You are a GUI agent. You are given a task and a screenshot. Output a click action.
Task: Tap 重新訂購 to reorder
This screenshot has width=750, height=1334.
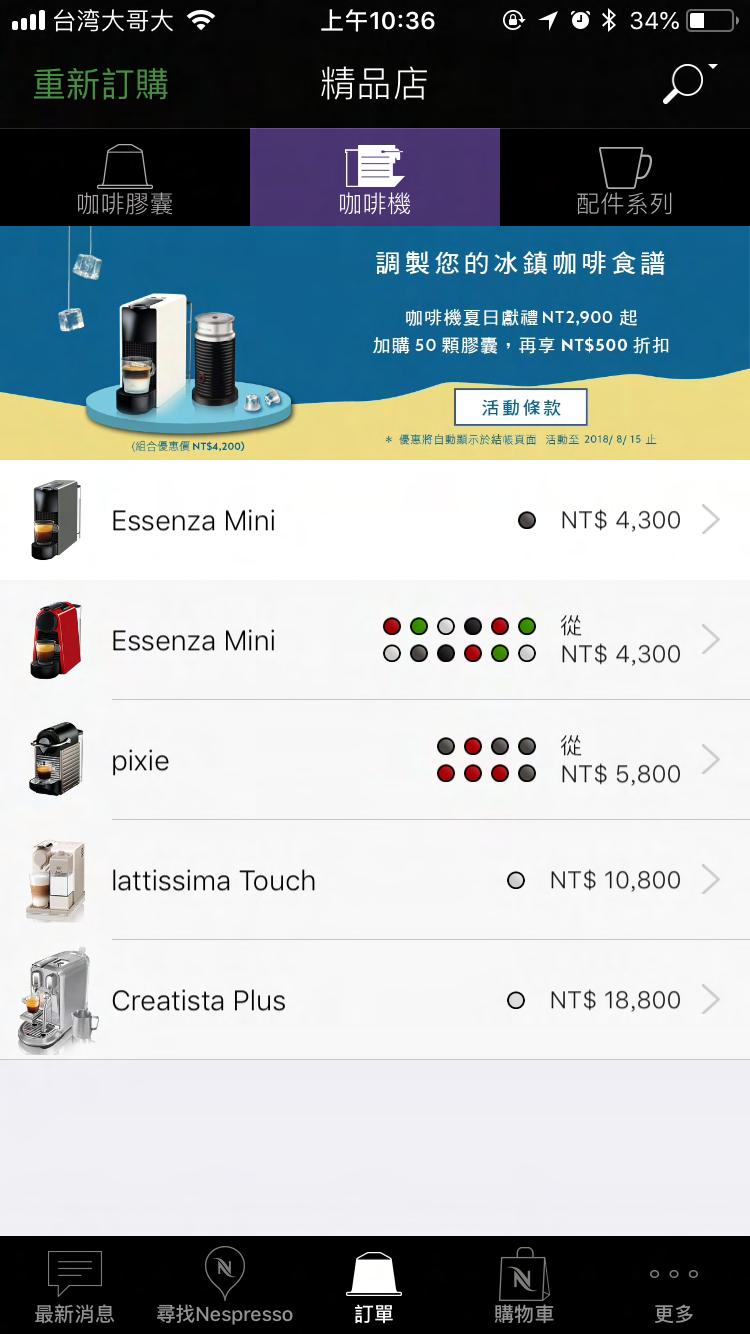[101, 84]
